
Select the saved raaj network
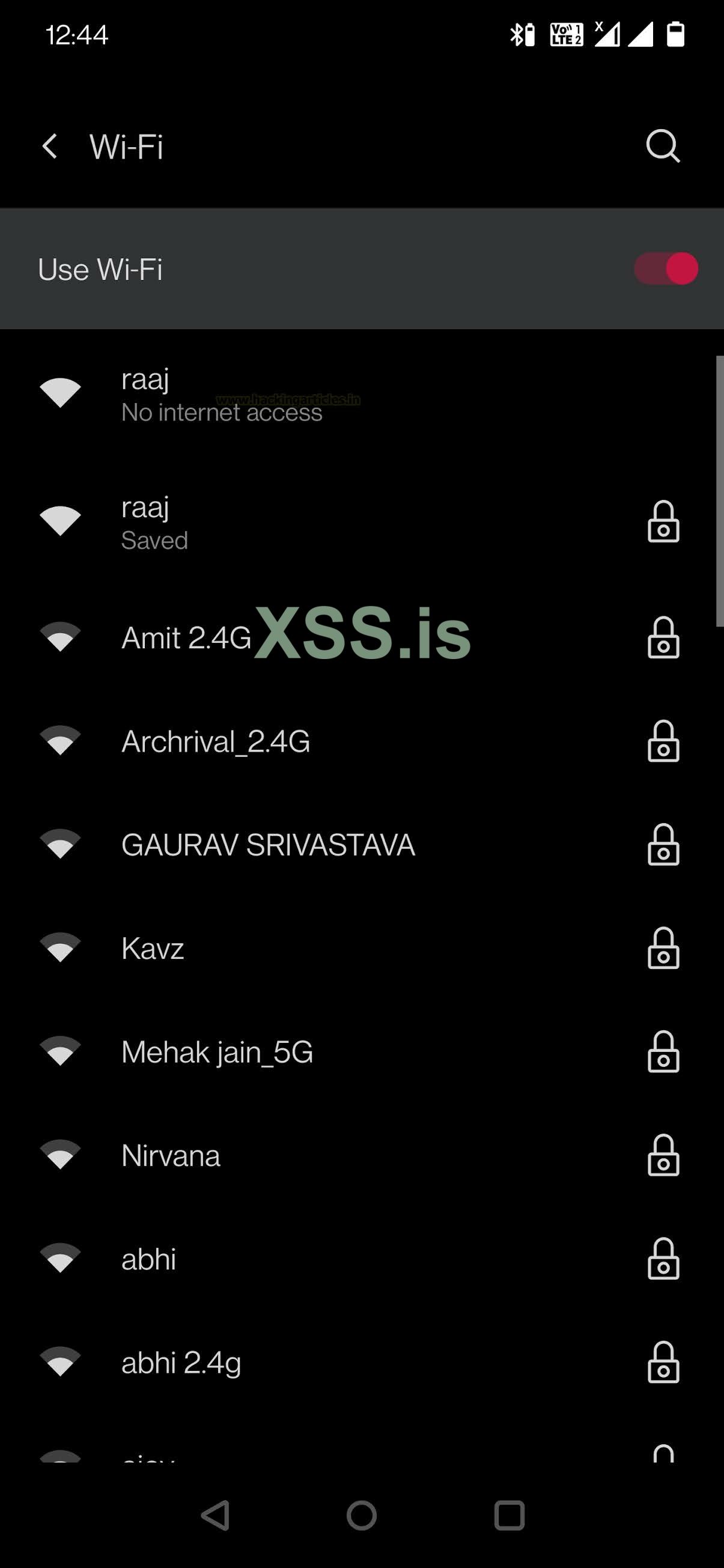click(x=154, y=523)
